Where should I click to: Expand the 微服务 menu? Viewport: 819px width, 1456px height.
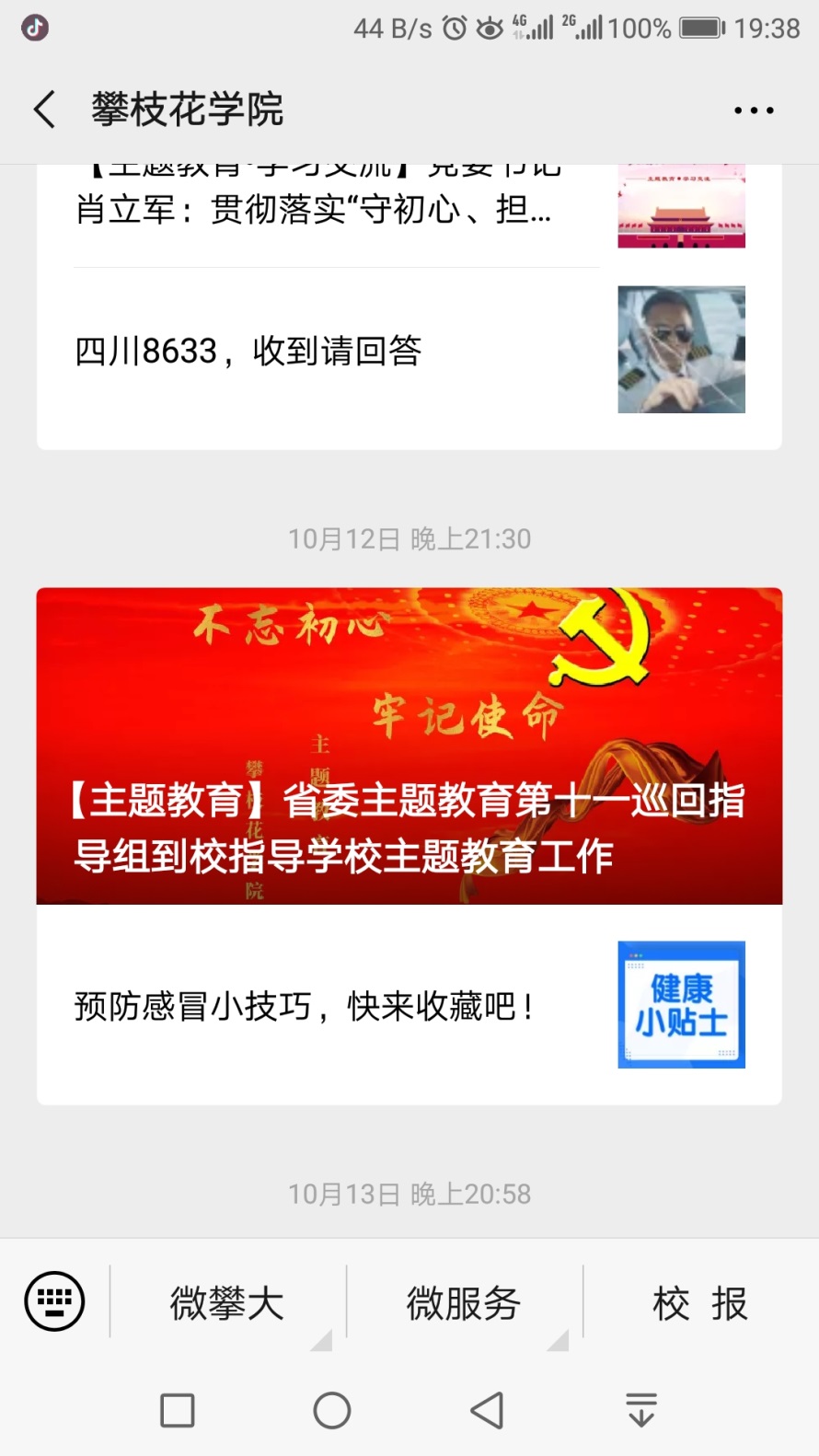(x=464, y=1303)
